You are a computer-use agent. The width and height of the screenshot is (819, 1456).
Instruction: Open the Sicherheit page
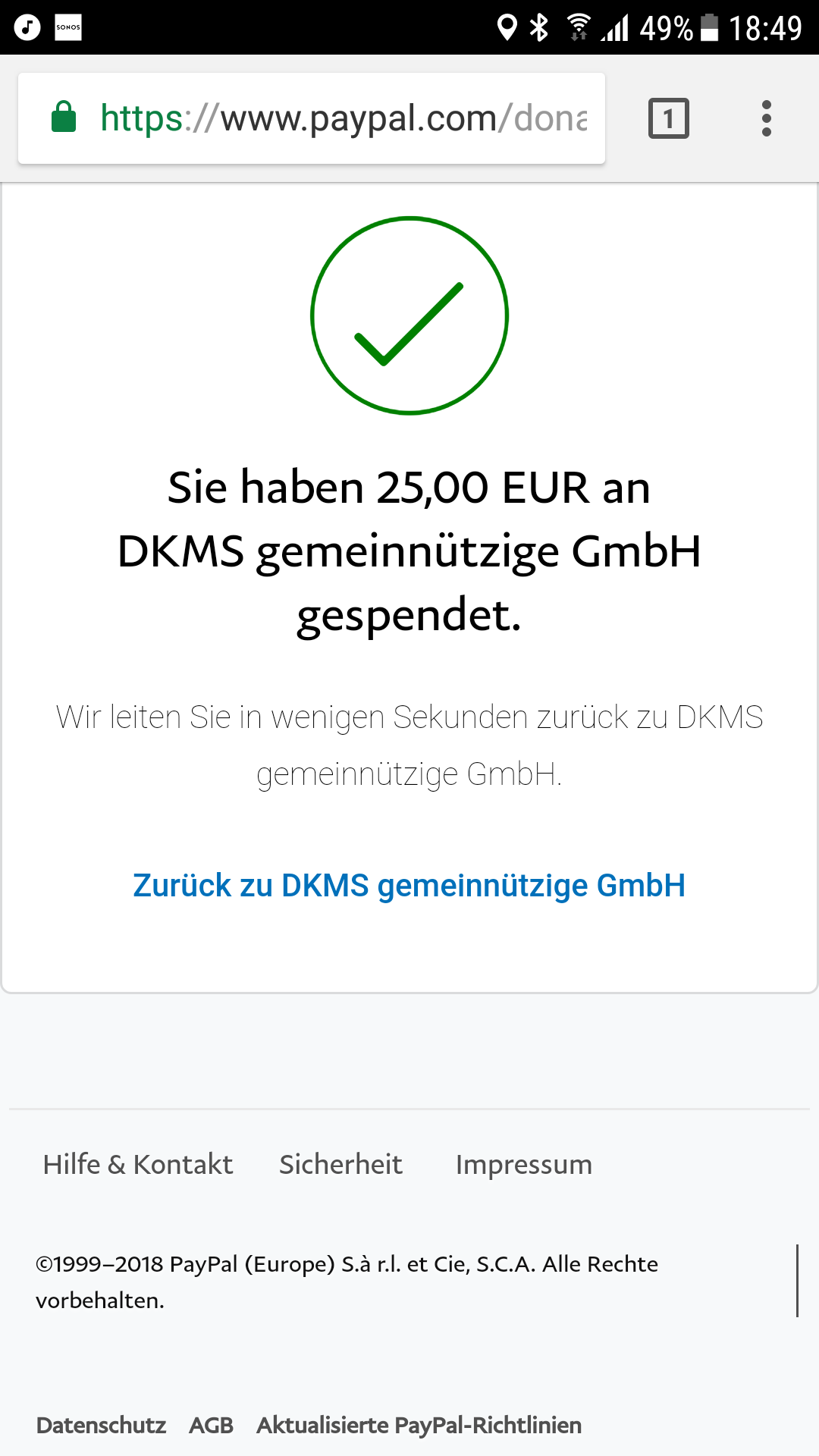(x=340, y=1164)
